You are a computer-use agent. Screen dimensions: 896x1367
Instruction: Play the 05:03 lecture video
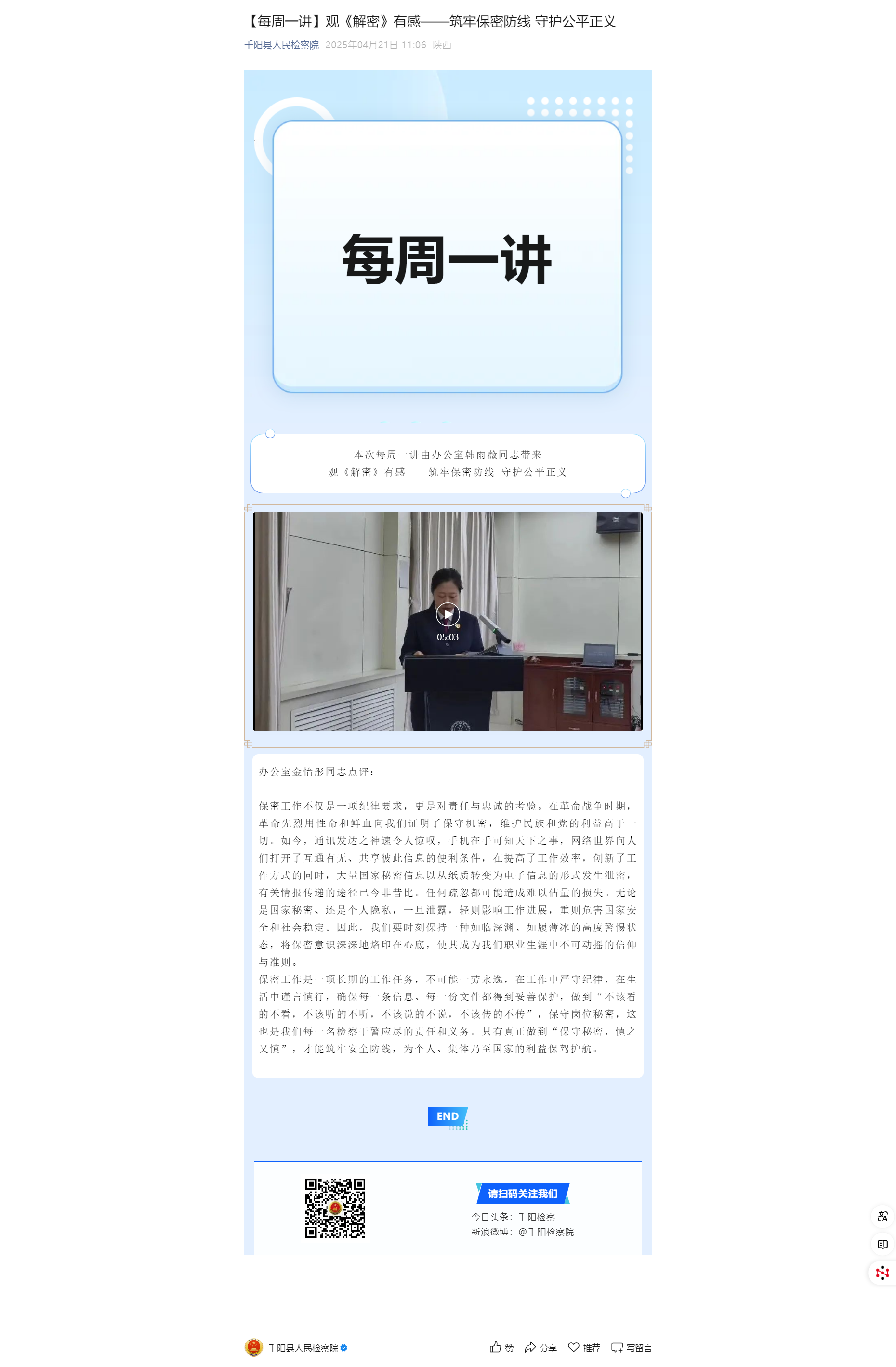448,614
